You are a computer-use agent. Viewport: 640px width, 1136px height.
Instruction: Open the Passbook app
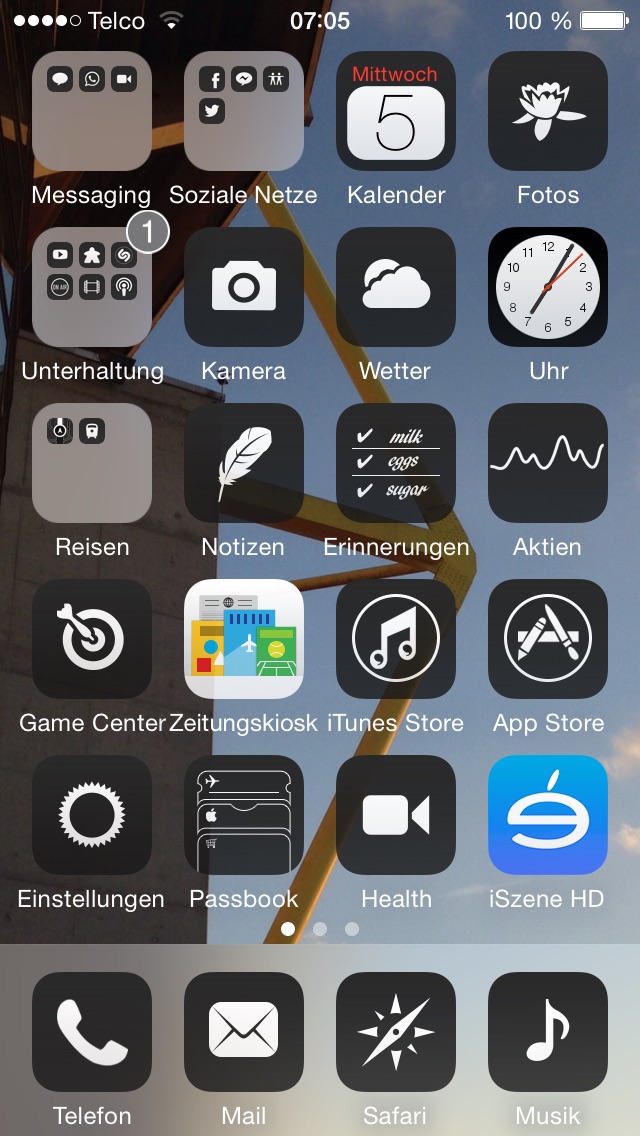244,815
